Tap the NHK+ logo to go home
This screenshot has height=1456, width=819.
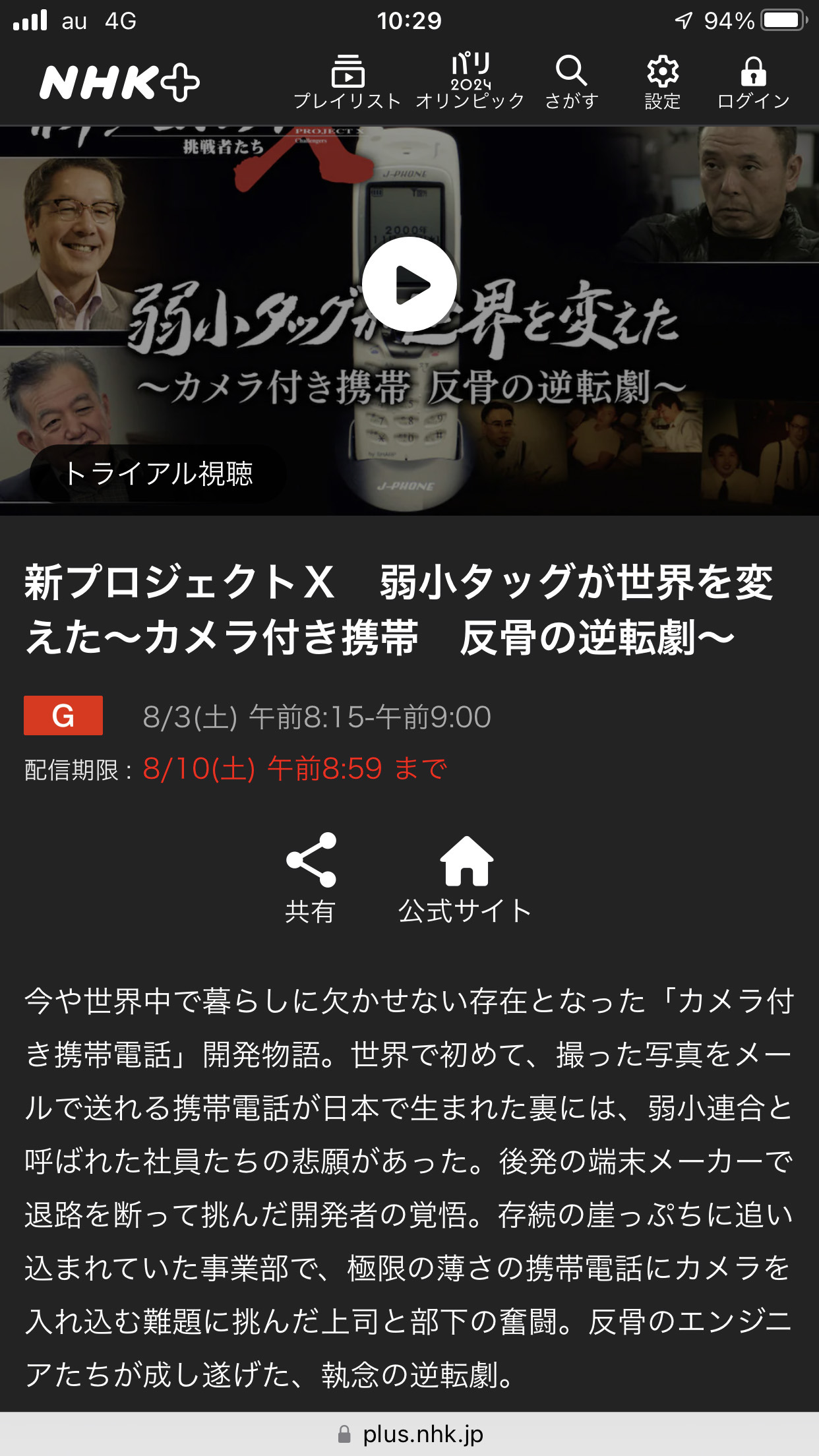pyautogui.click(x=119, y=83)
